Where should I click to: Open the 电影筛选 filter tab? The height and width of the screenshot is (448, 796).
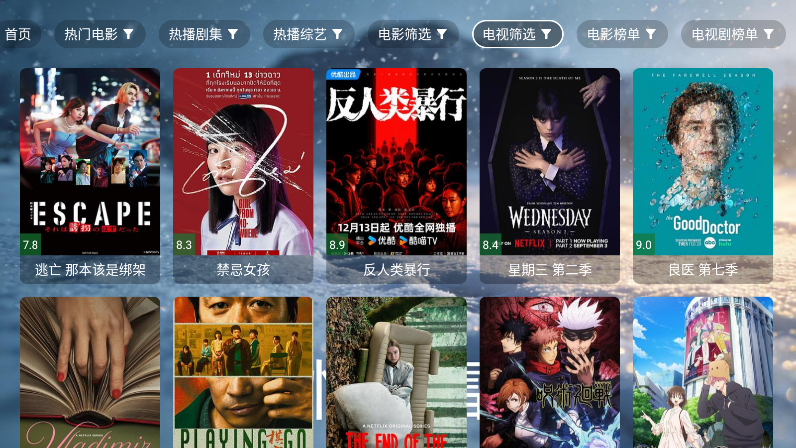(413, 34)
